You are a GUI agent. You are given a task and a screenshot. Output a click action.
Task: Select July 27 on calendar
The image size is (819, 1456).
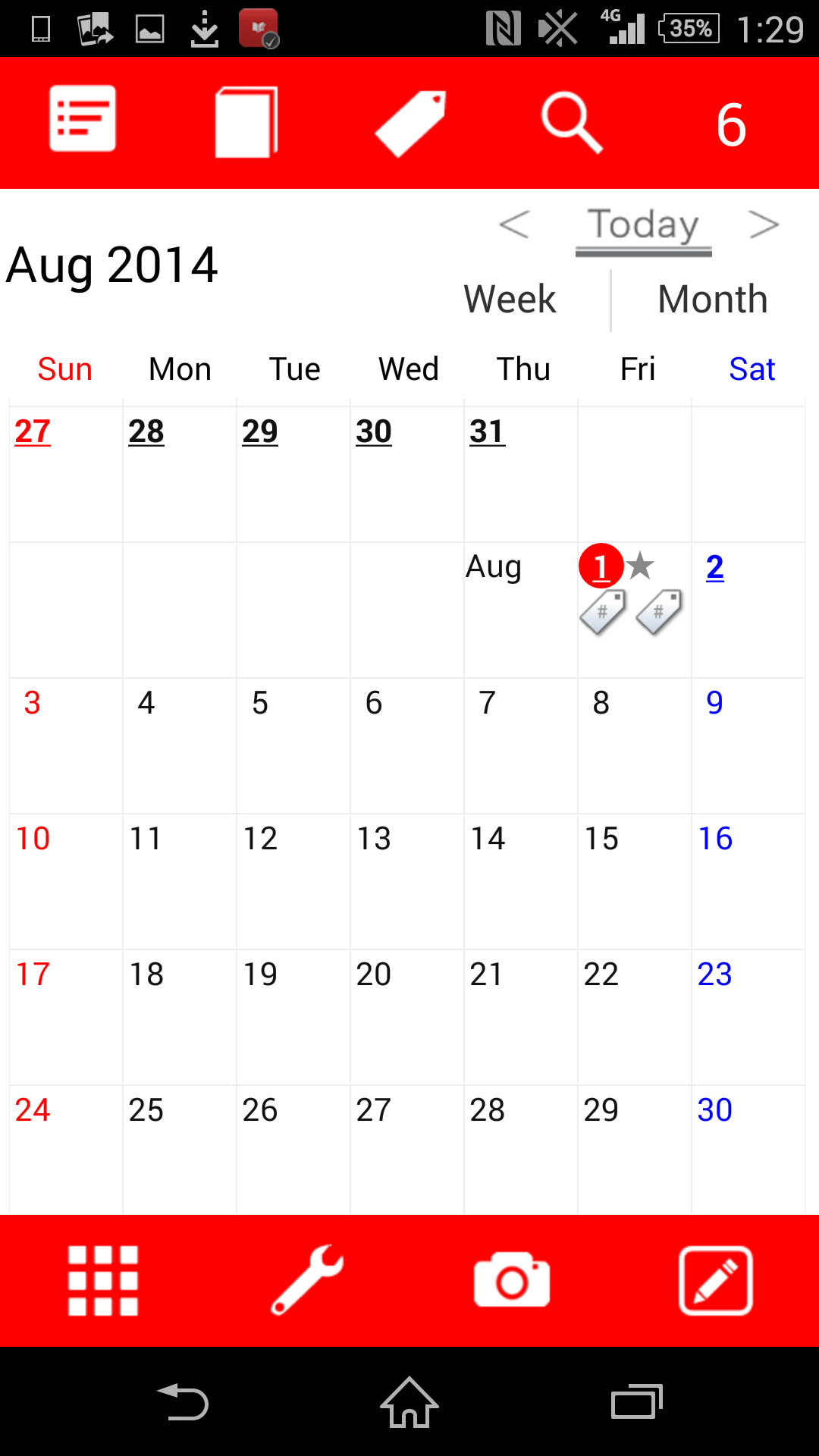(x=66, y=474)
